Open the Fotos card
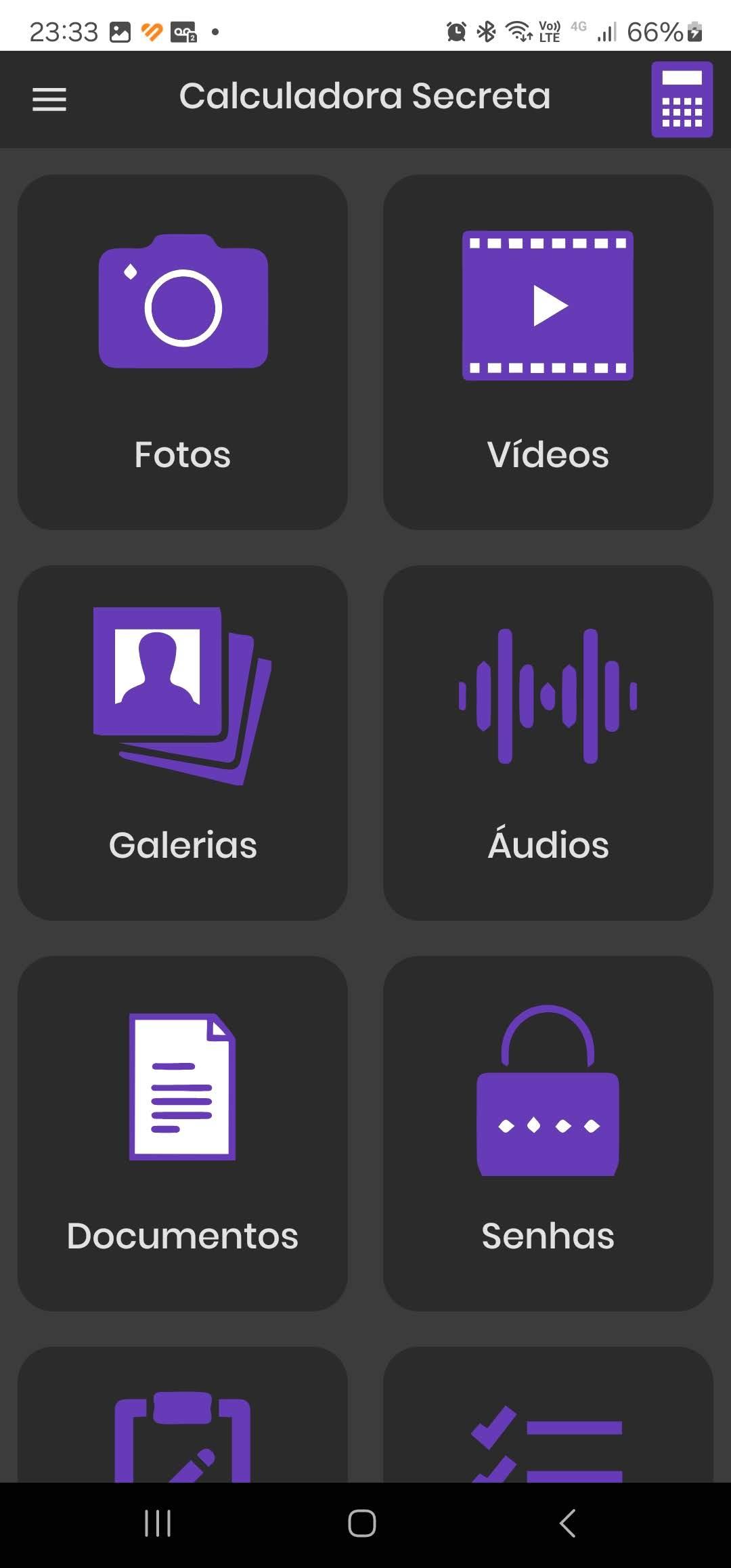Viewport: 731px width, 1568px height. (x=183, y=352)
